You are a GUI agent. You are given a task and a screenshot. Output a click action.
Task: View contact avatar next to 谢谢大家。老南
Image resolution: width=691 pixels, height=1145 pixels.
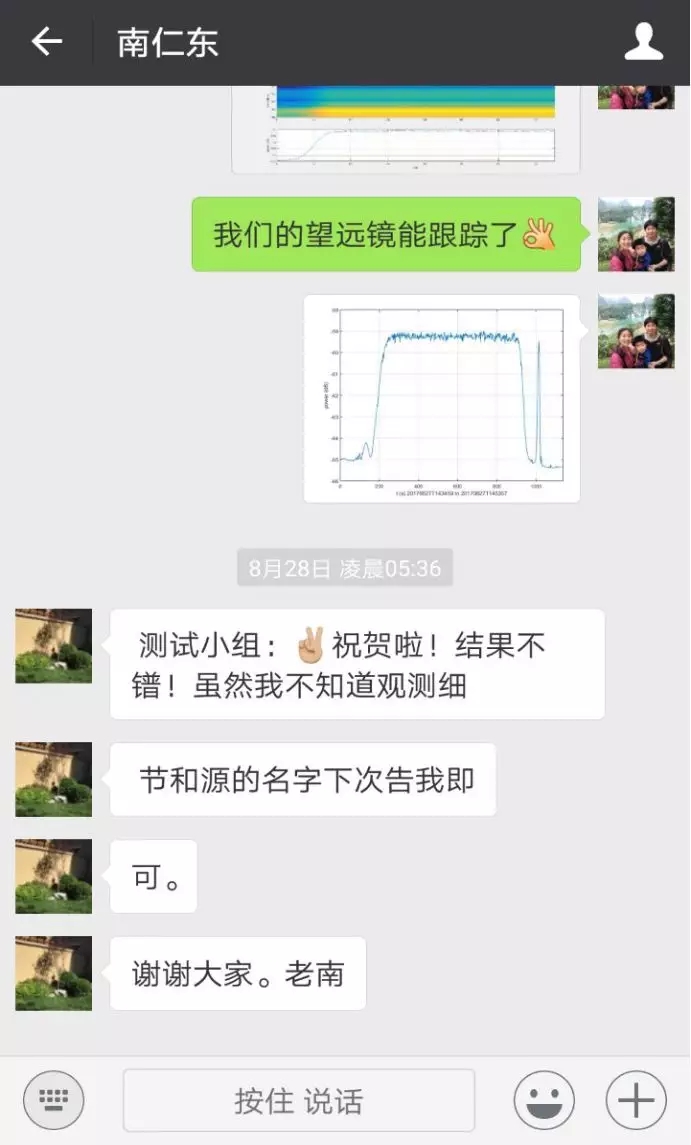53,973
